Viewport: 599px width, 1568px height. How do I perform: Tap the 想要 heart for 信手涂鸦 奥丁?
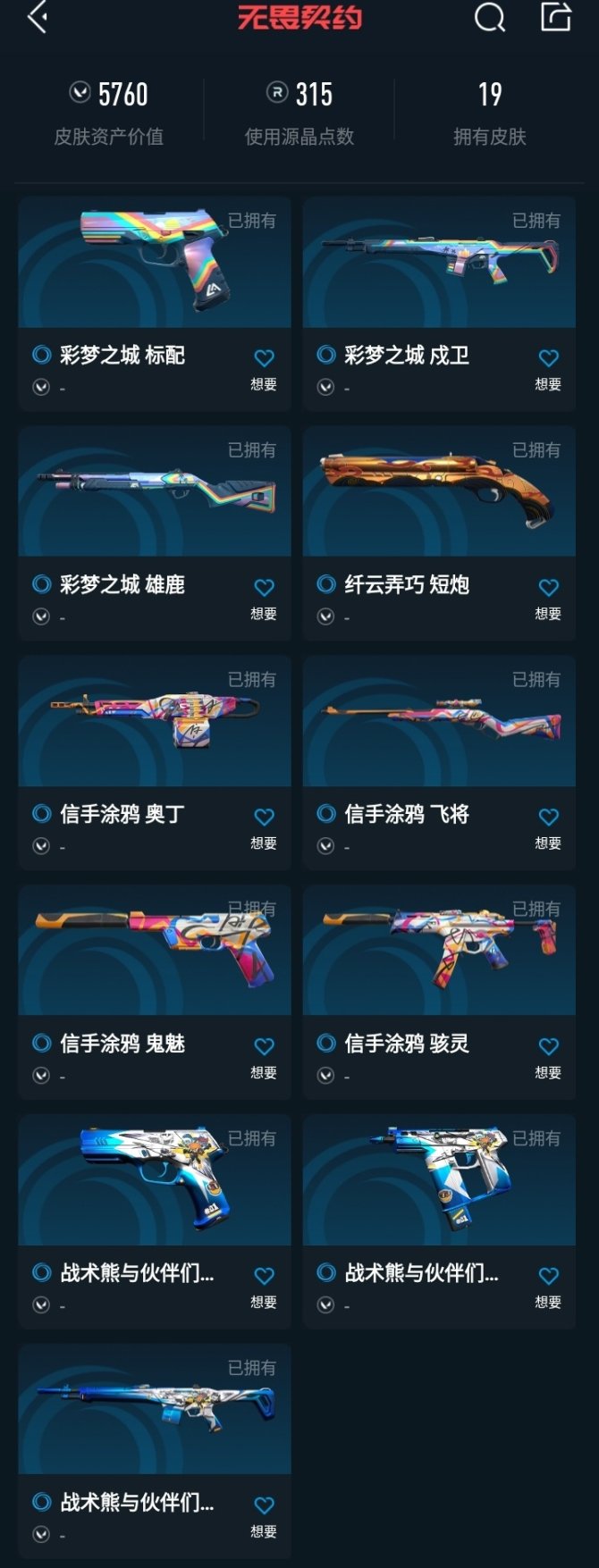tap(264, 818)
